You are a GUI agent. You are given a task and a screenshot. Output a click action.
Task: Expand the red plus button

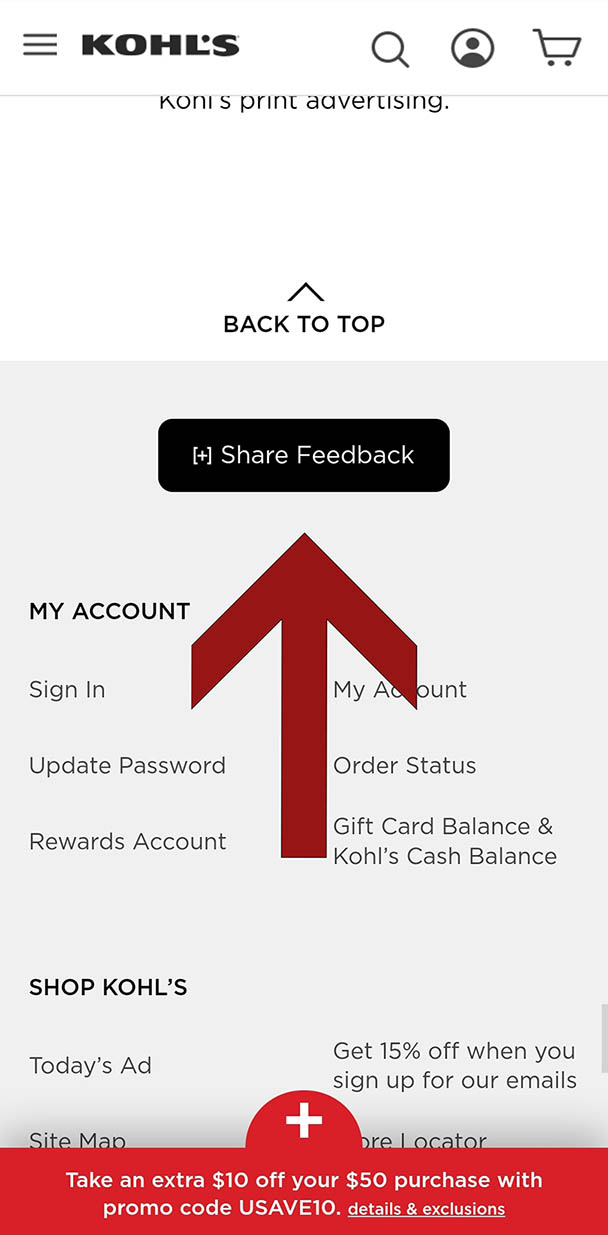point(304,1122)
